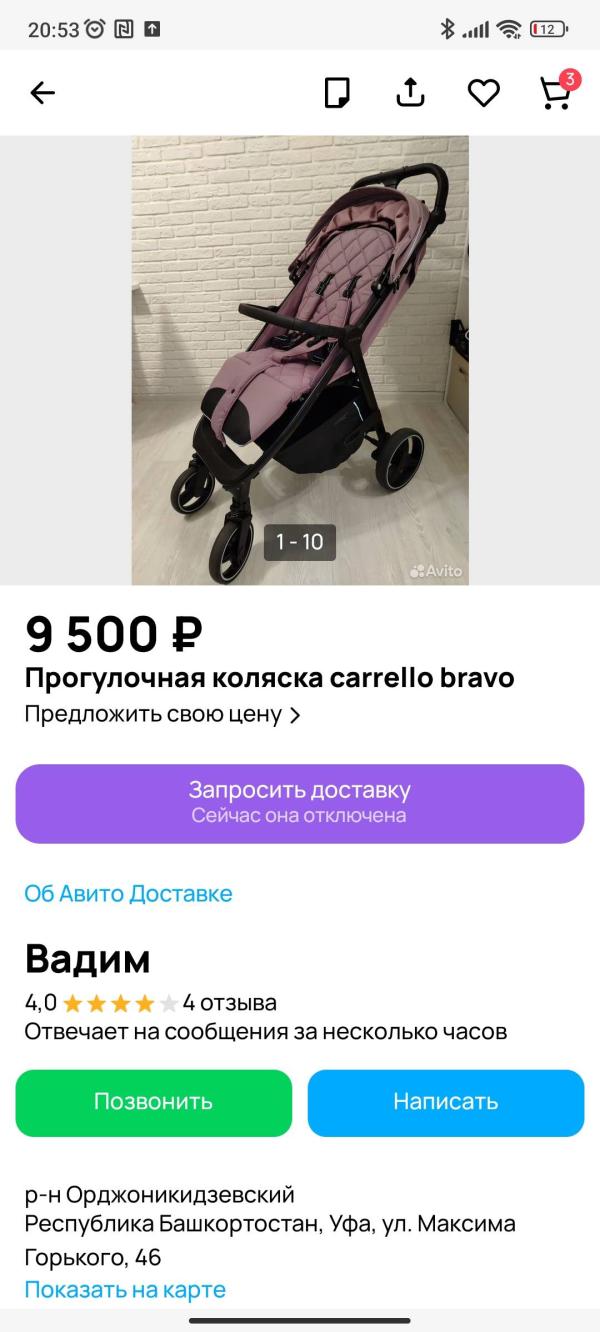
Task: Open the shopping cart
Action: coord(557,91)
